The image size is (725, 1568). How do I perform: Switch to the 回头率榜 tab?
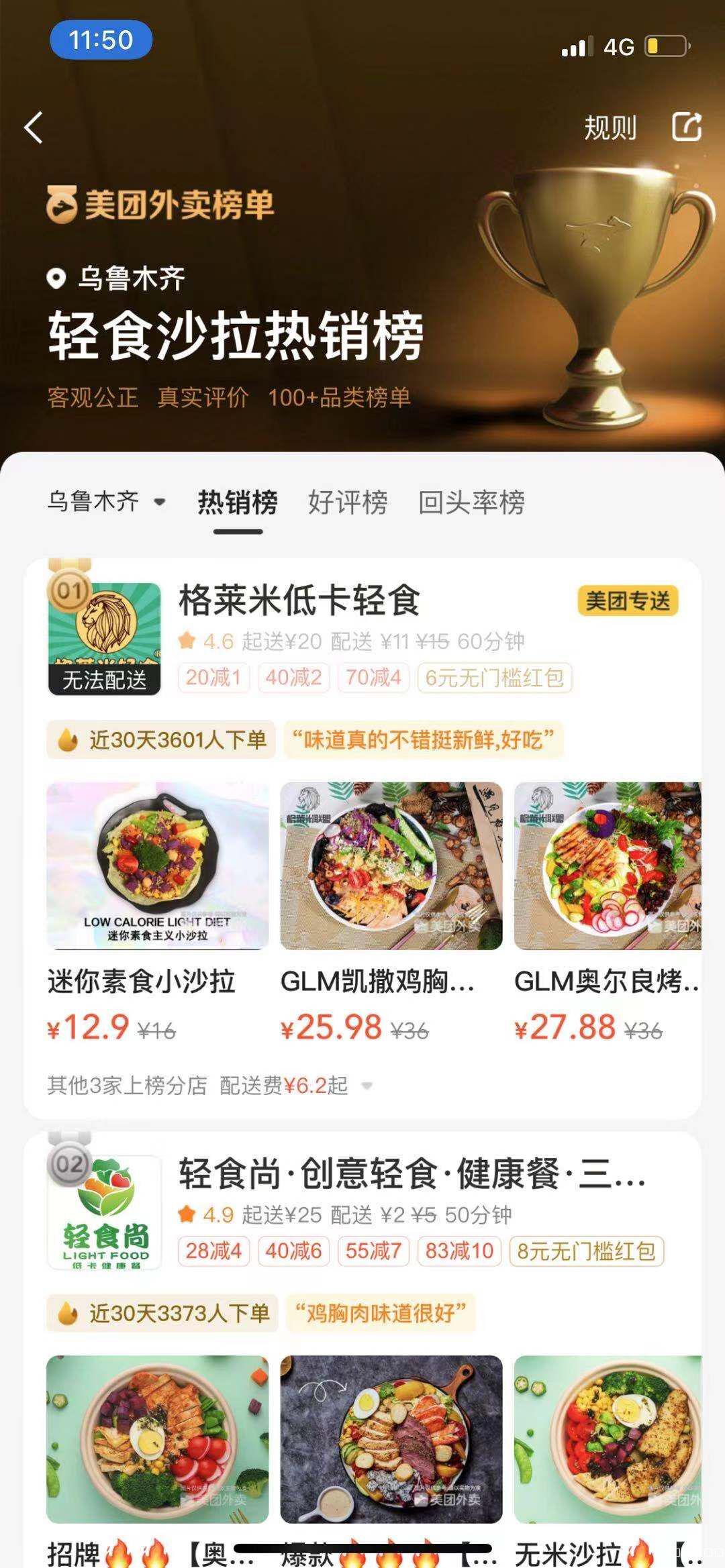coord(471,503)
